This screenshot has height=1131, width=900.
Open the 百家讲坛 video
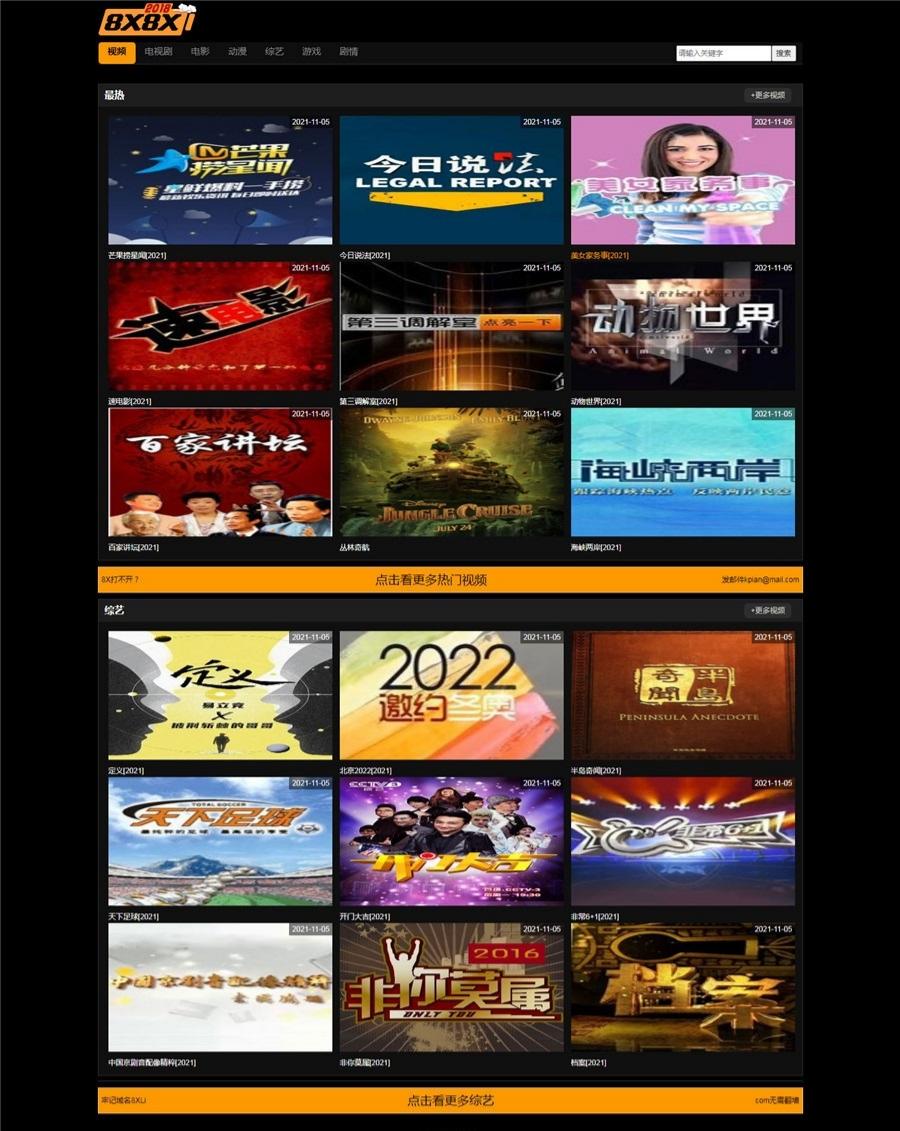pos(220,472)
